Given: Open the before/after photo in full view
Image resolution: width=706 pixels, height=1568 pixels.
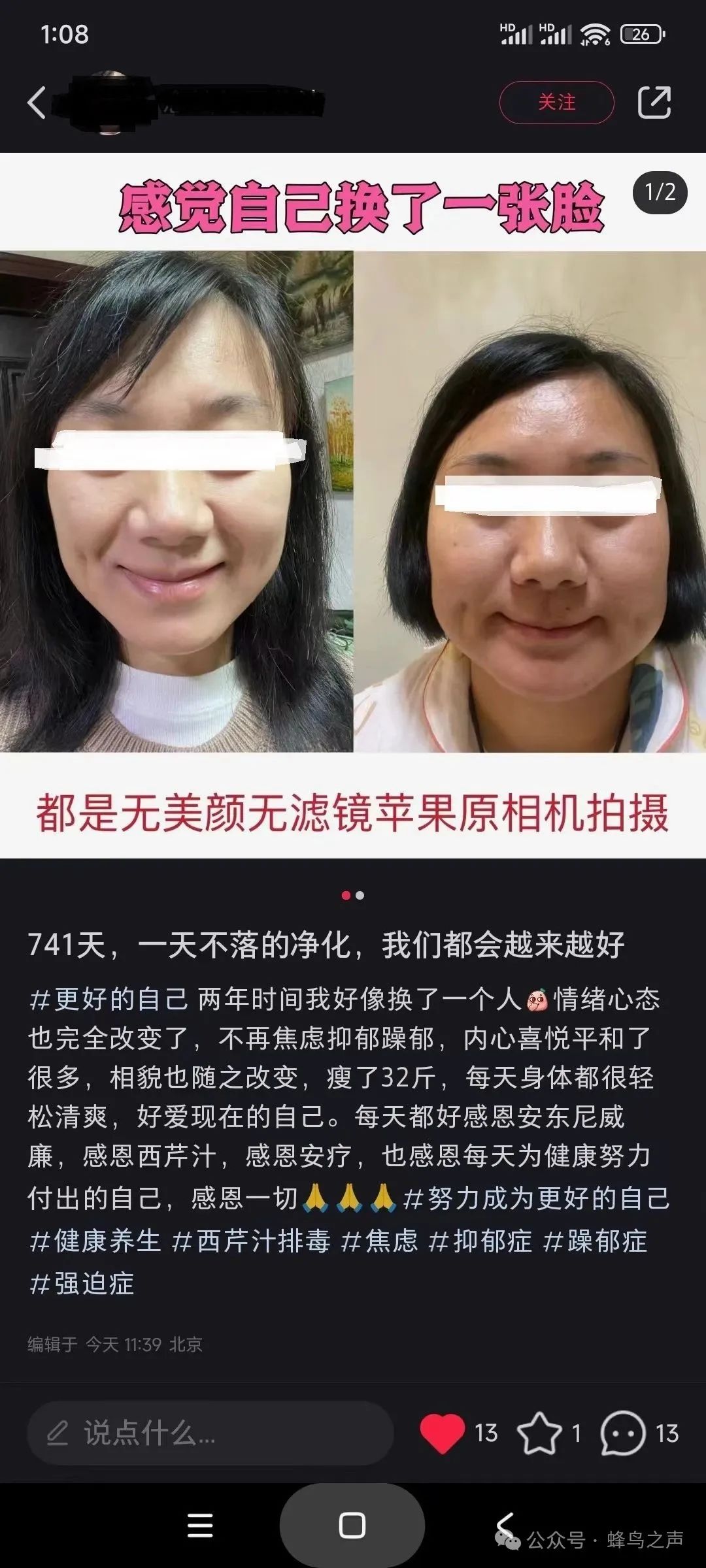Looking at the screenshot, I should (353, 505).
